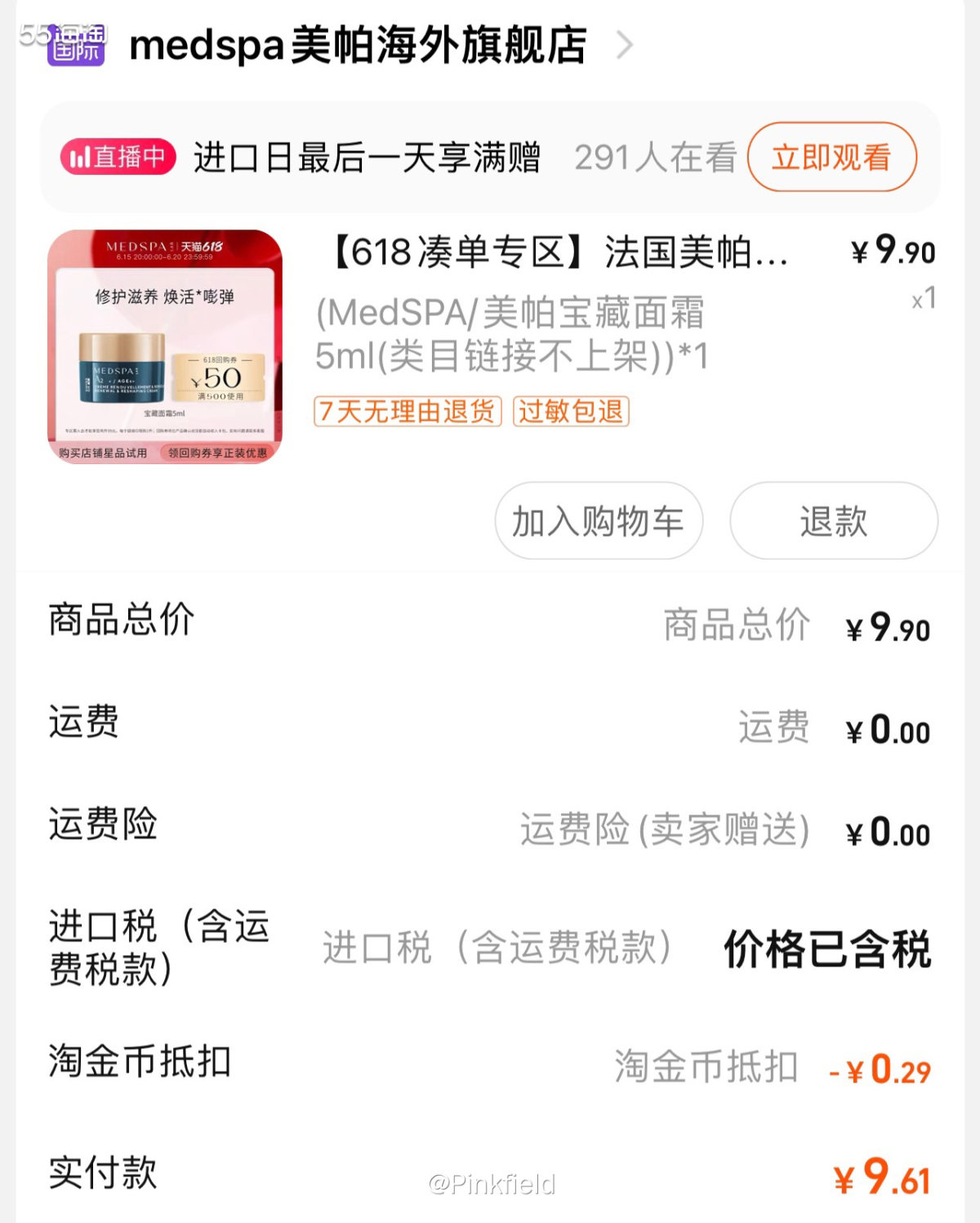This screenshot has height=1223, width=980.
Task: Click the 直播中 live broadcast icon
Action: tap(117, 158)
